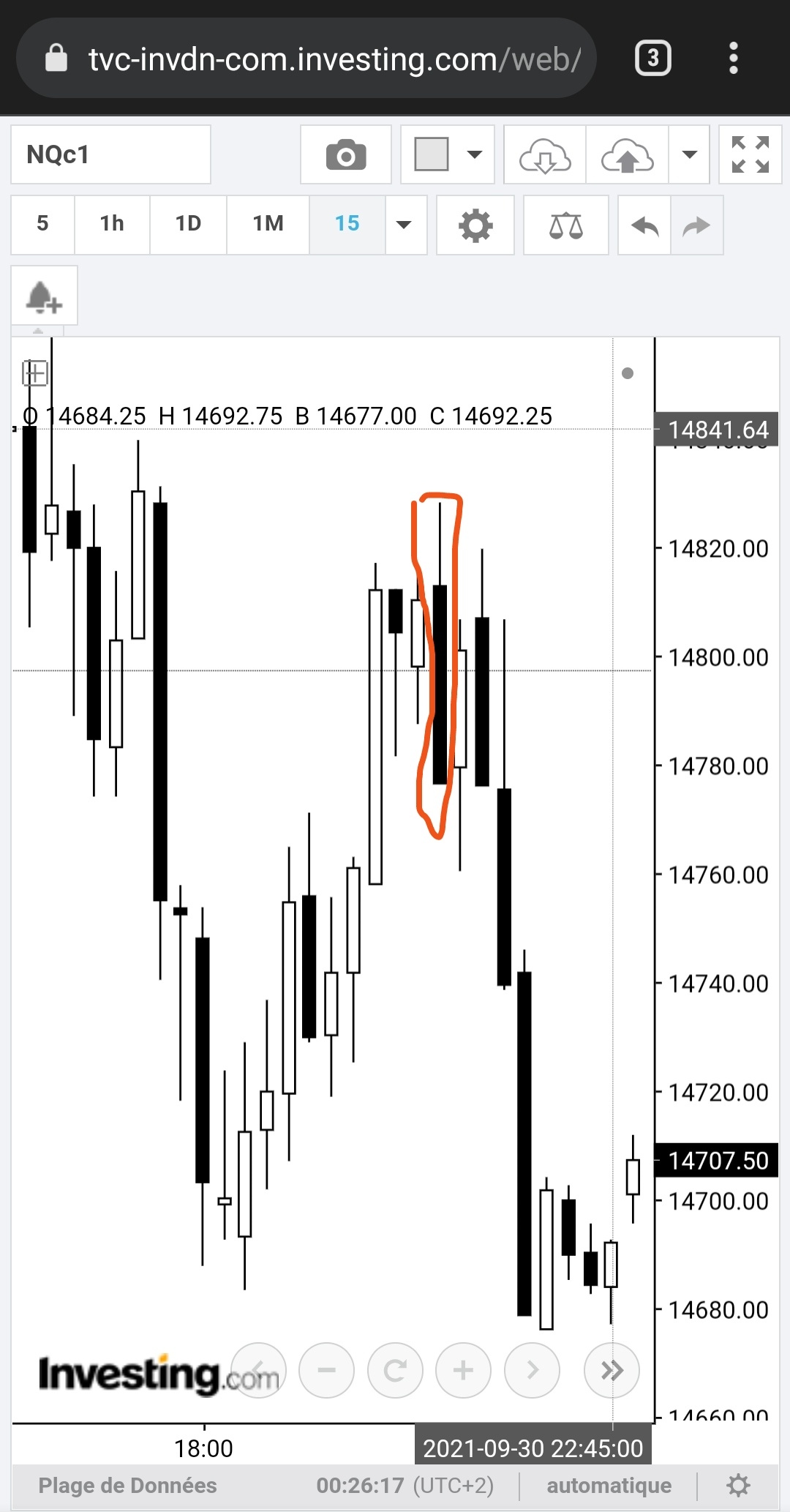Jump to the latest bar
The height and width of the screenshot is (1512, 790).
tap(612, 1370)
